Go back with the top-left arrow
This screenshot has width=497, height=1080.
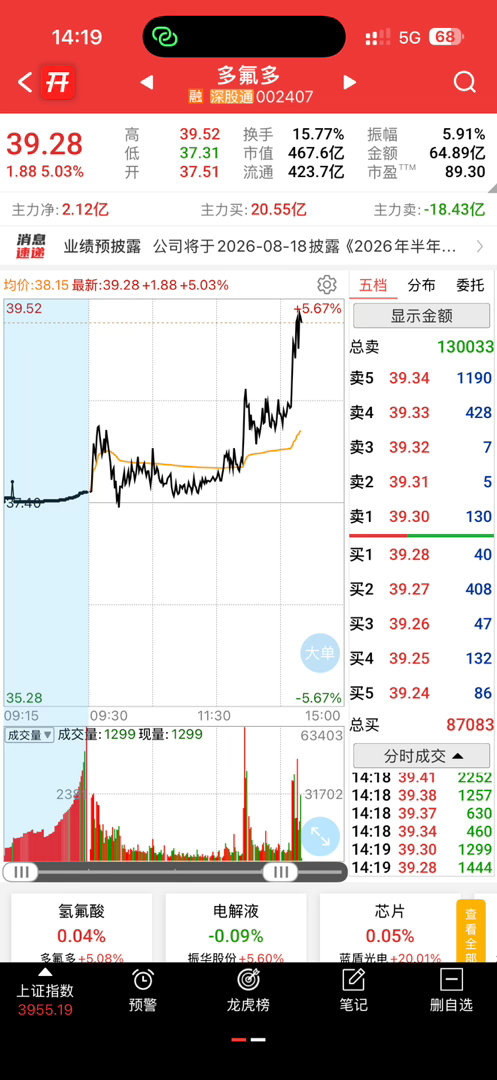[25, 83]
